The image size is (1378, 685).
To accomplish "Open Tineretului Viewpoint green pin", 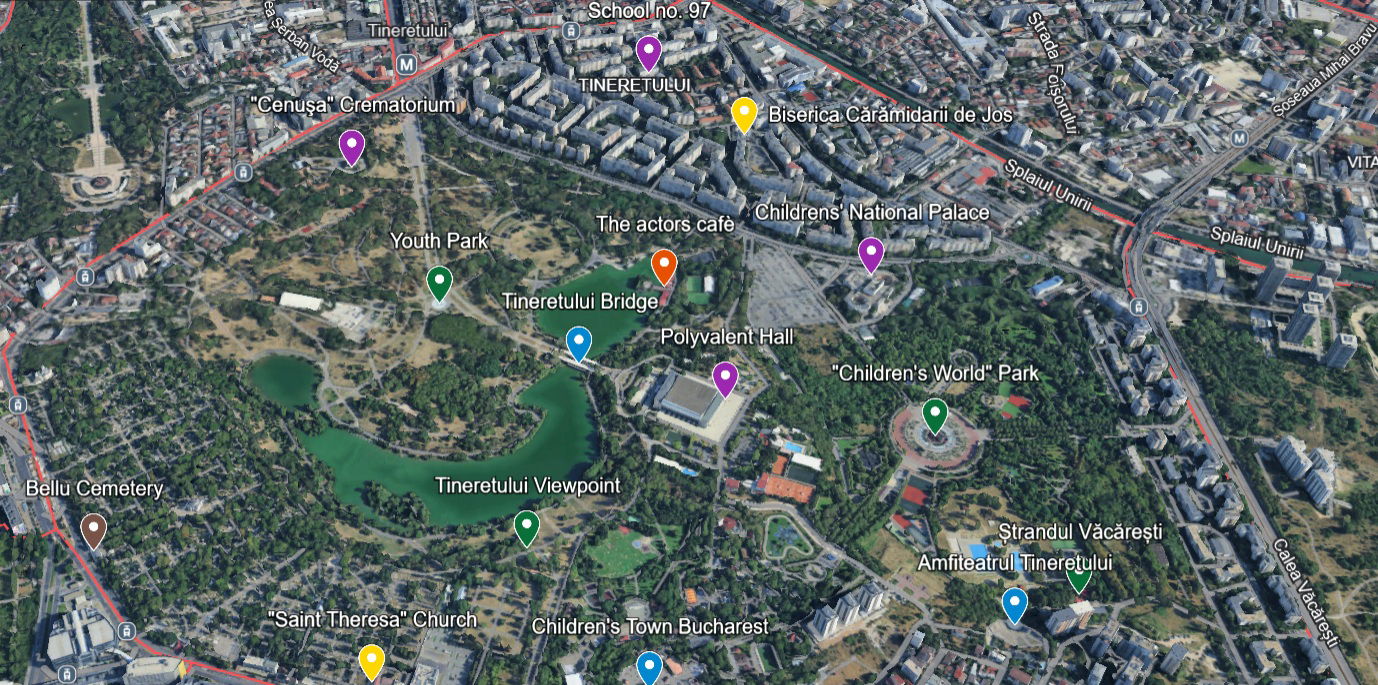I will pyautogui.click(x=526, y=526).
